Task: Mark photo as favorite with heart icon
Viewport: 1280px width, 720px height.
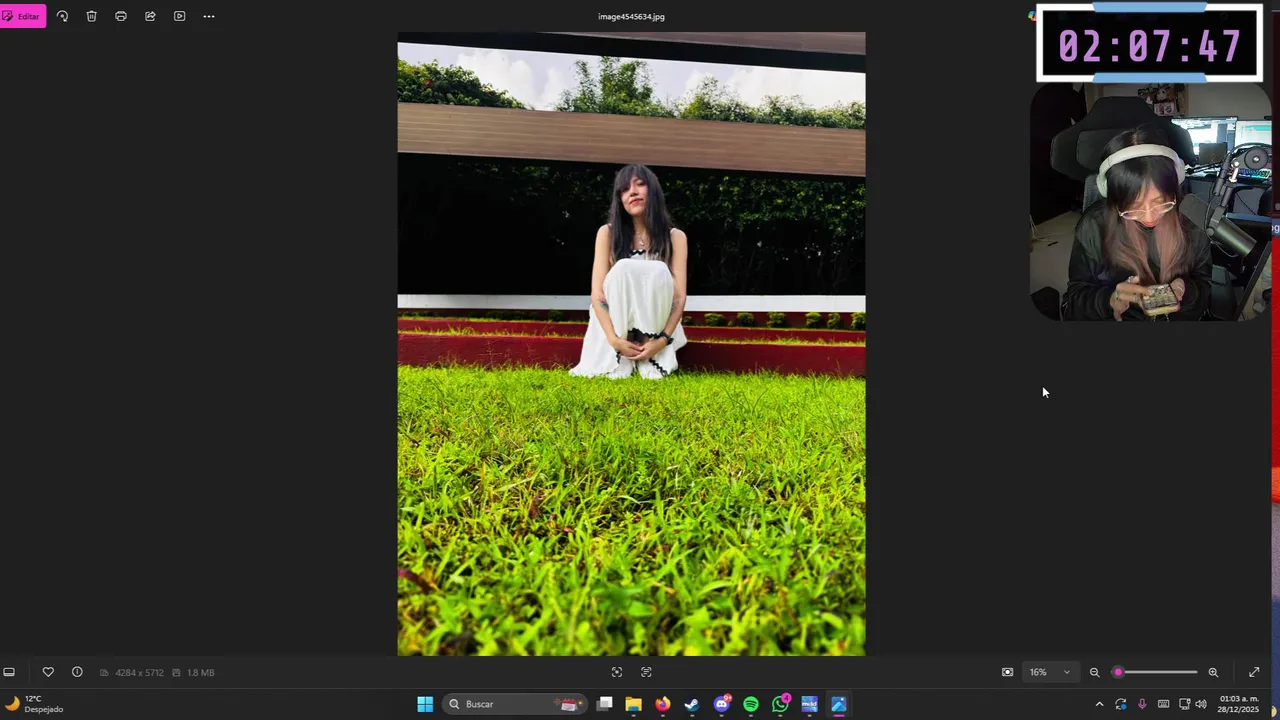Action: 47,672
